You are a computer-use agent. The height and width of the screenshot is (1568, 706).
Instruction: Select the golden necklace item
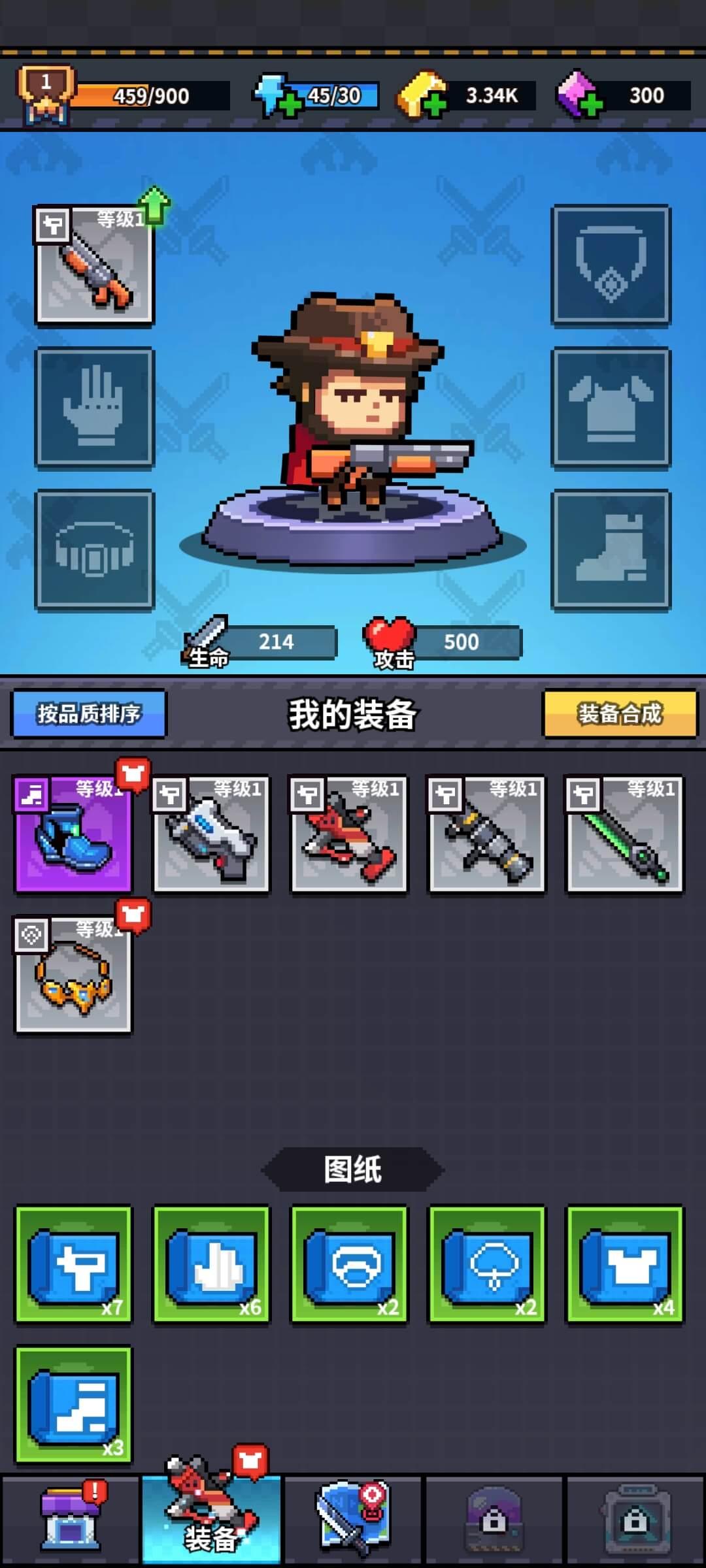pos(73,975)
